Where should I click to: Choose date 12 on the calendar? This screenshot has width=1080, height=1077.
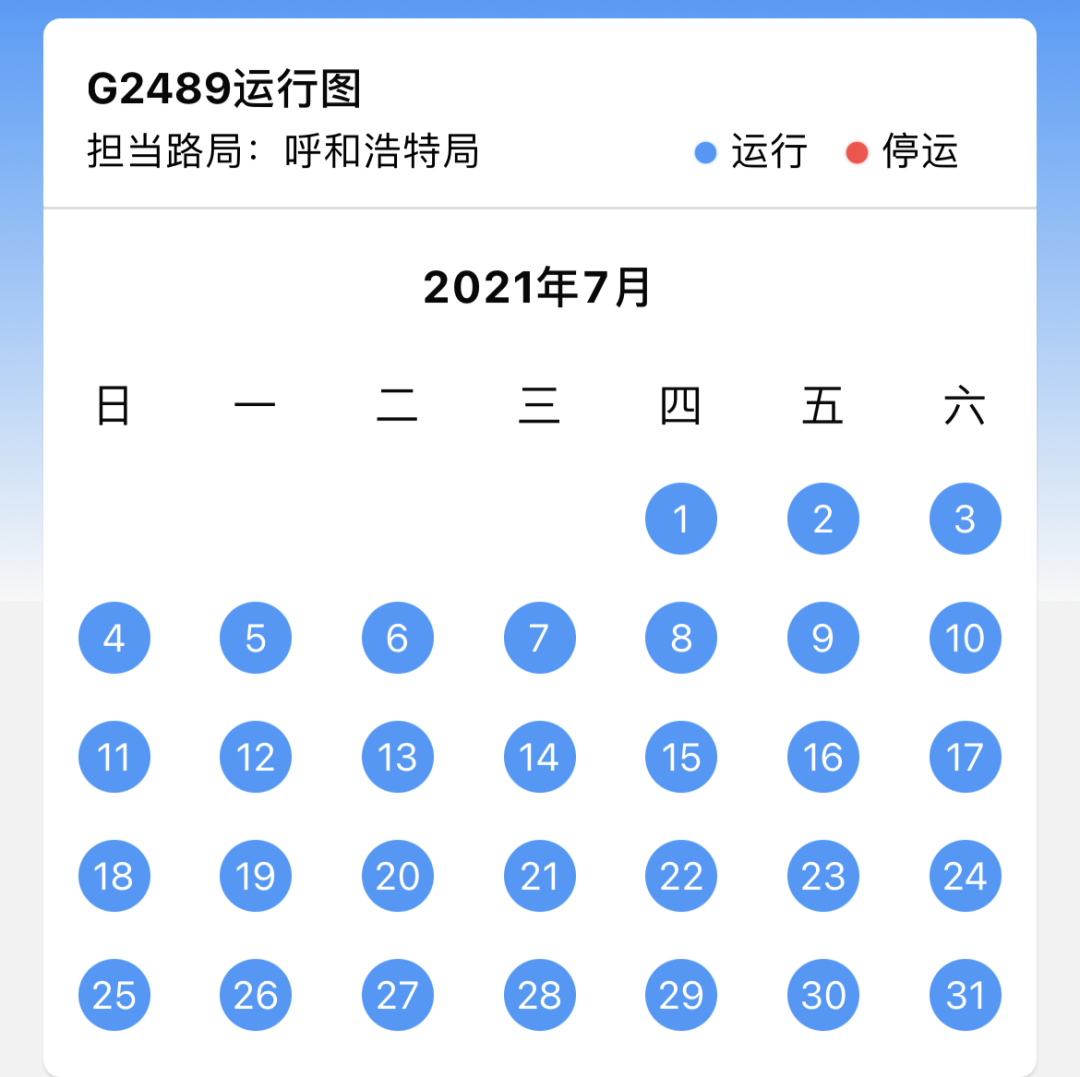click(256, 757)
